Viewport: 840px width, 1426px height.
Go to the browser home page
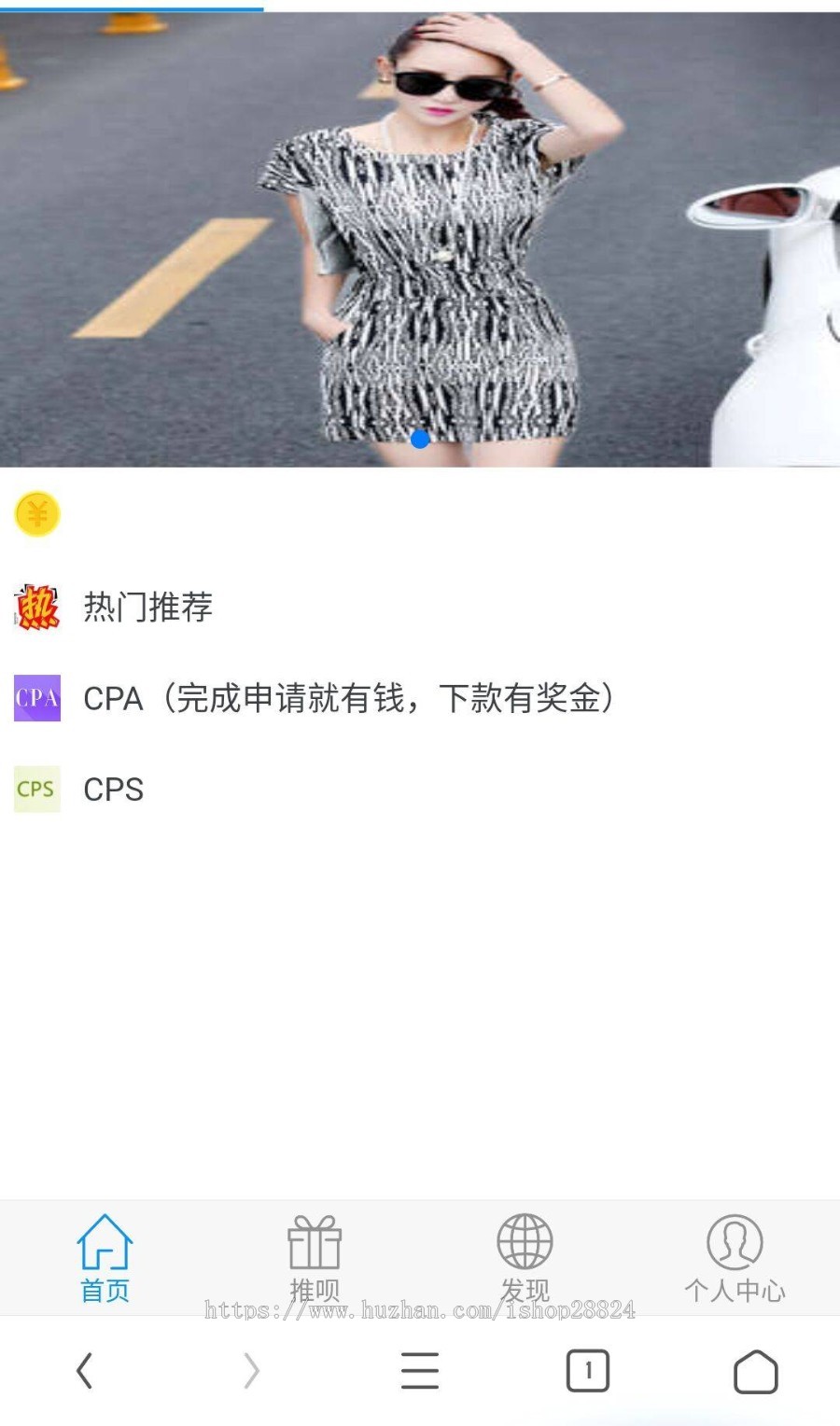755,1371
